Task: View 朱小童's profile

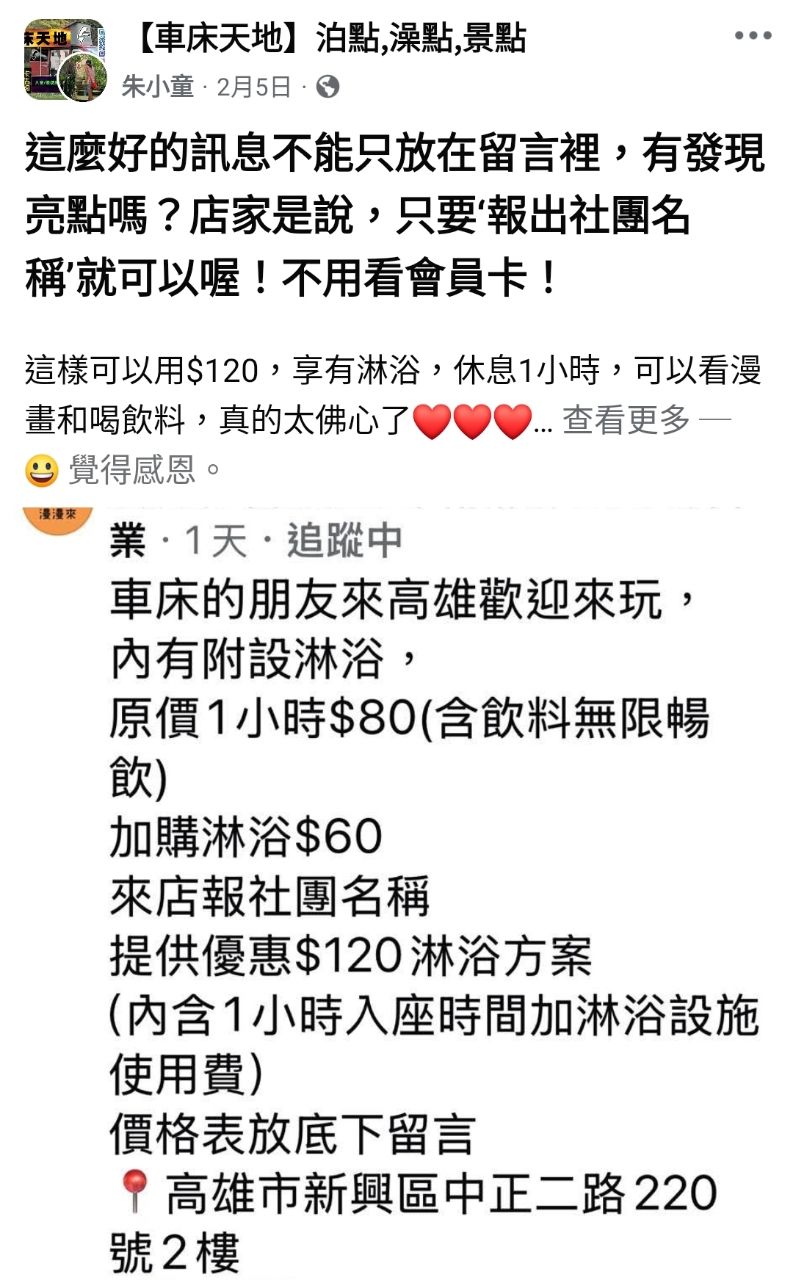Action: (x=157, y=88)
